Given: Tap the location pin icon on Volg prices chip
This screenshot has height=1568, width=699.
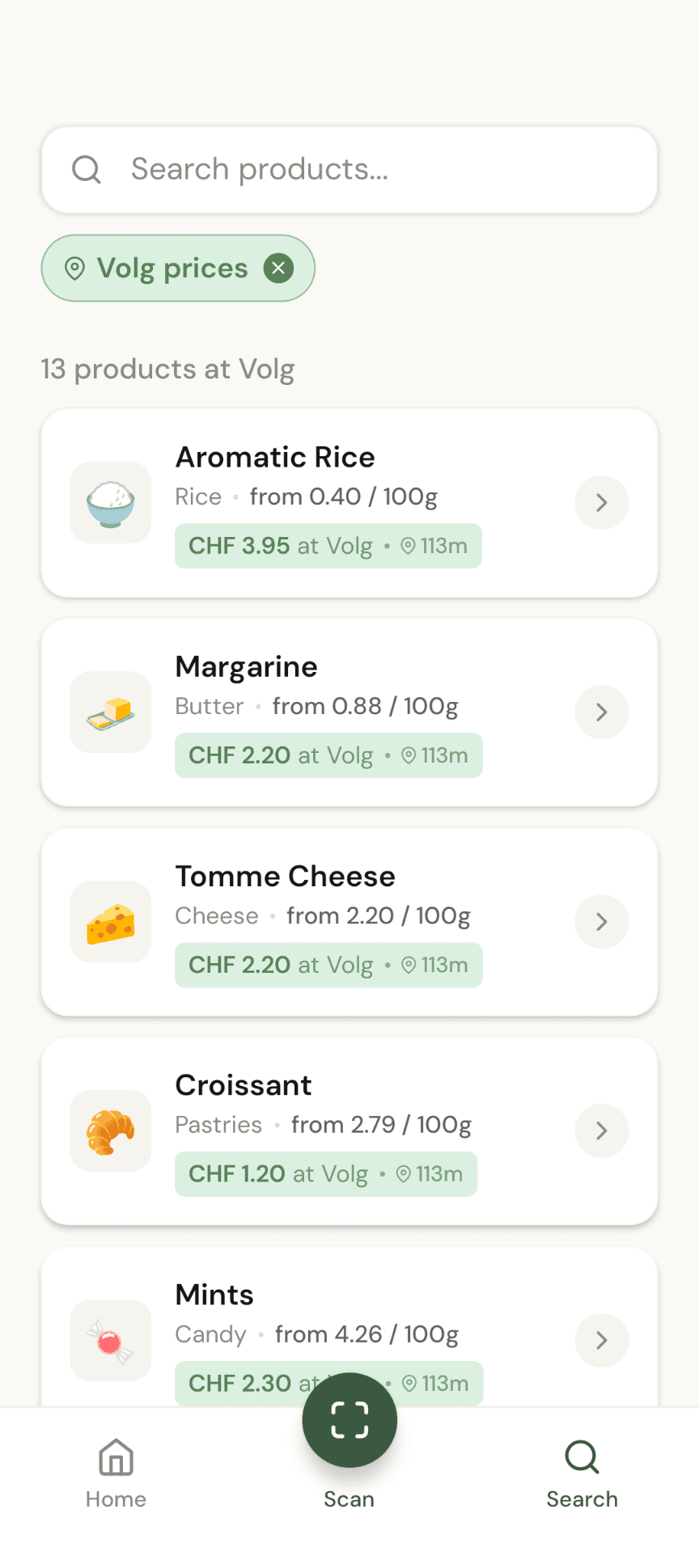Looking at the screenshot, I should point(75,268).
